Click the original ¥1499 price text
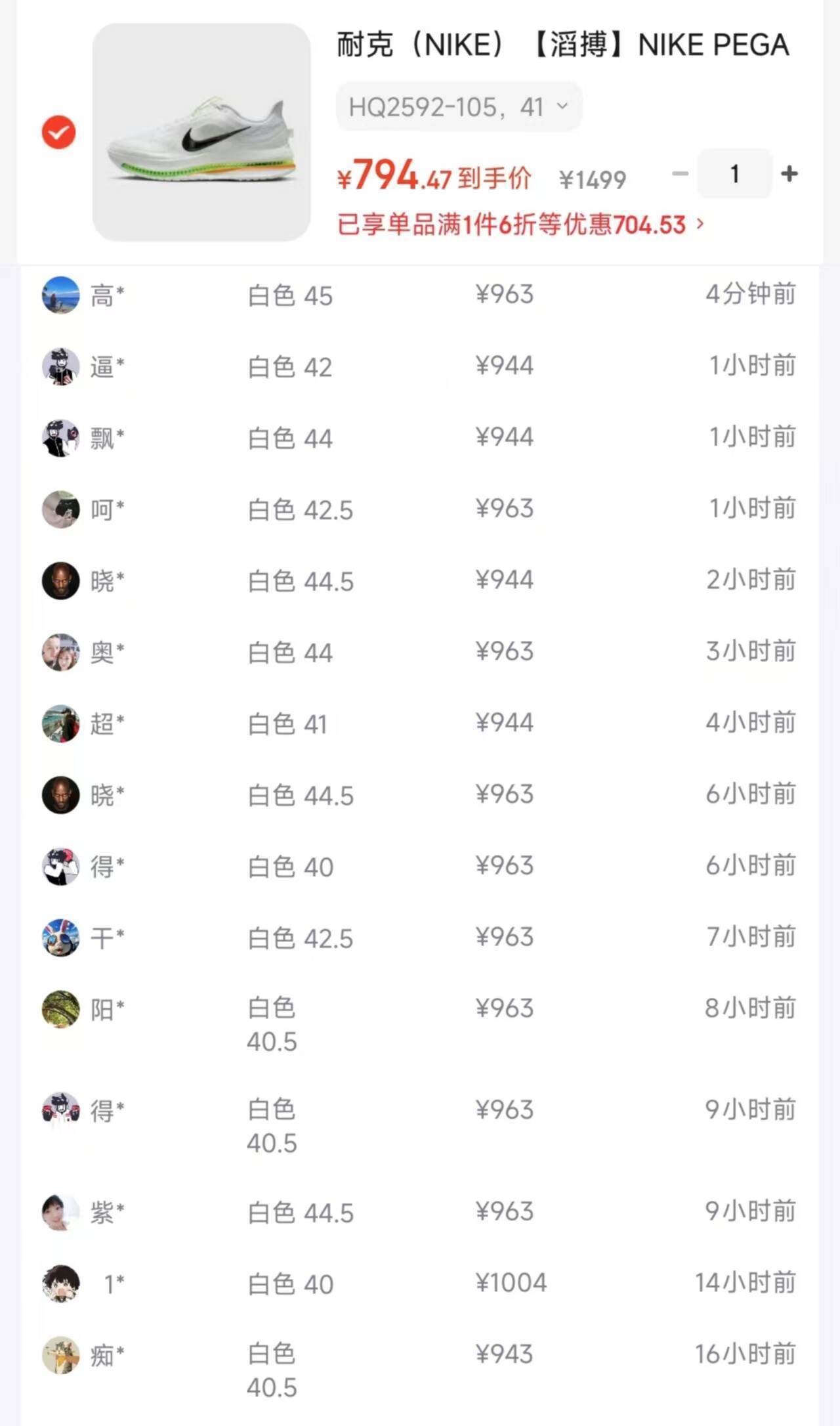This screenshot has height=1426, width=840. point(593,177)
